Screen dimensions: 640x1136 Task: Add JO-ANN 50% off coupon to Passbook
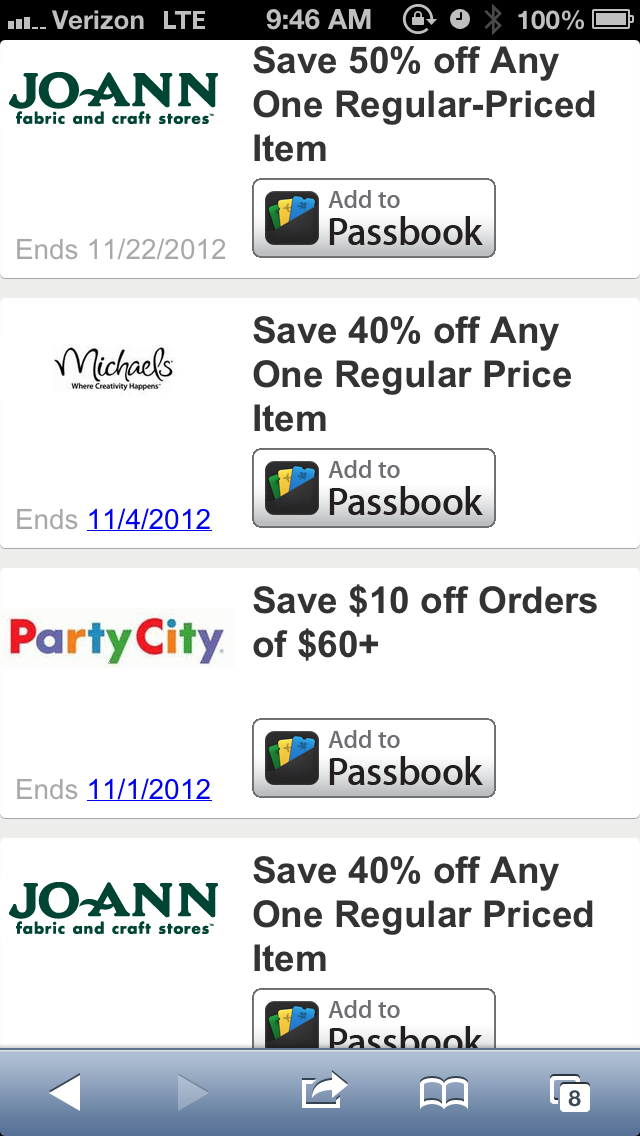[x=374, y=218]
